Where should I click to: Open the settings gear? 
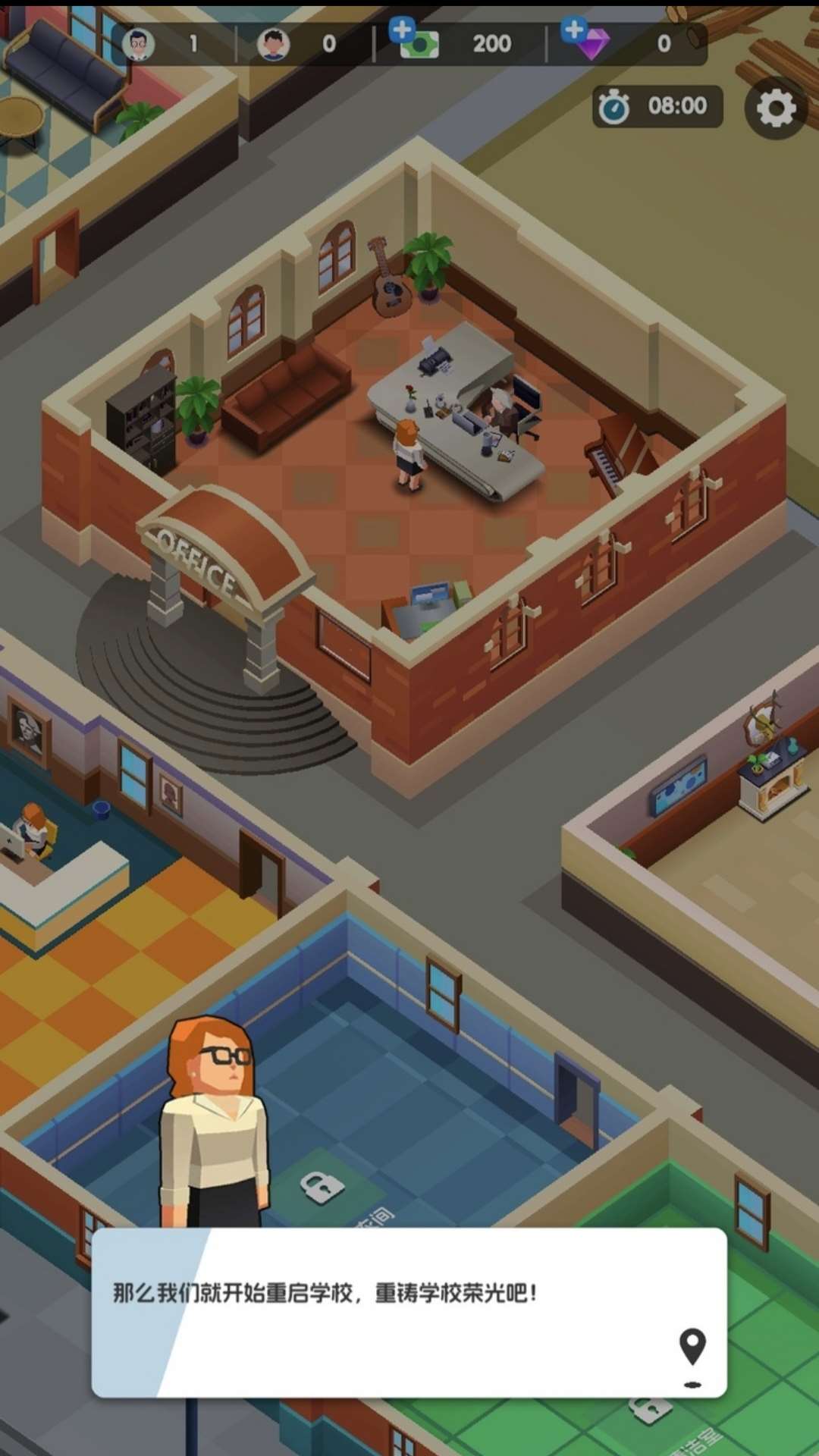(776, 108)
